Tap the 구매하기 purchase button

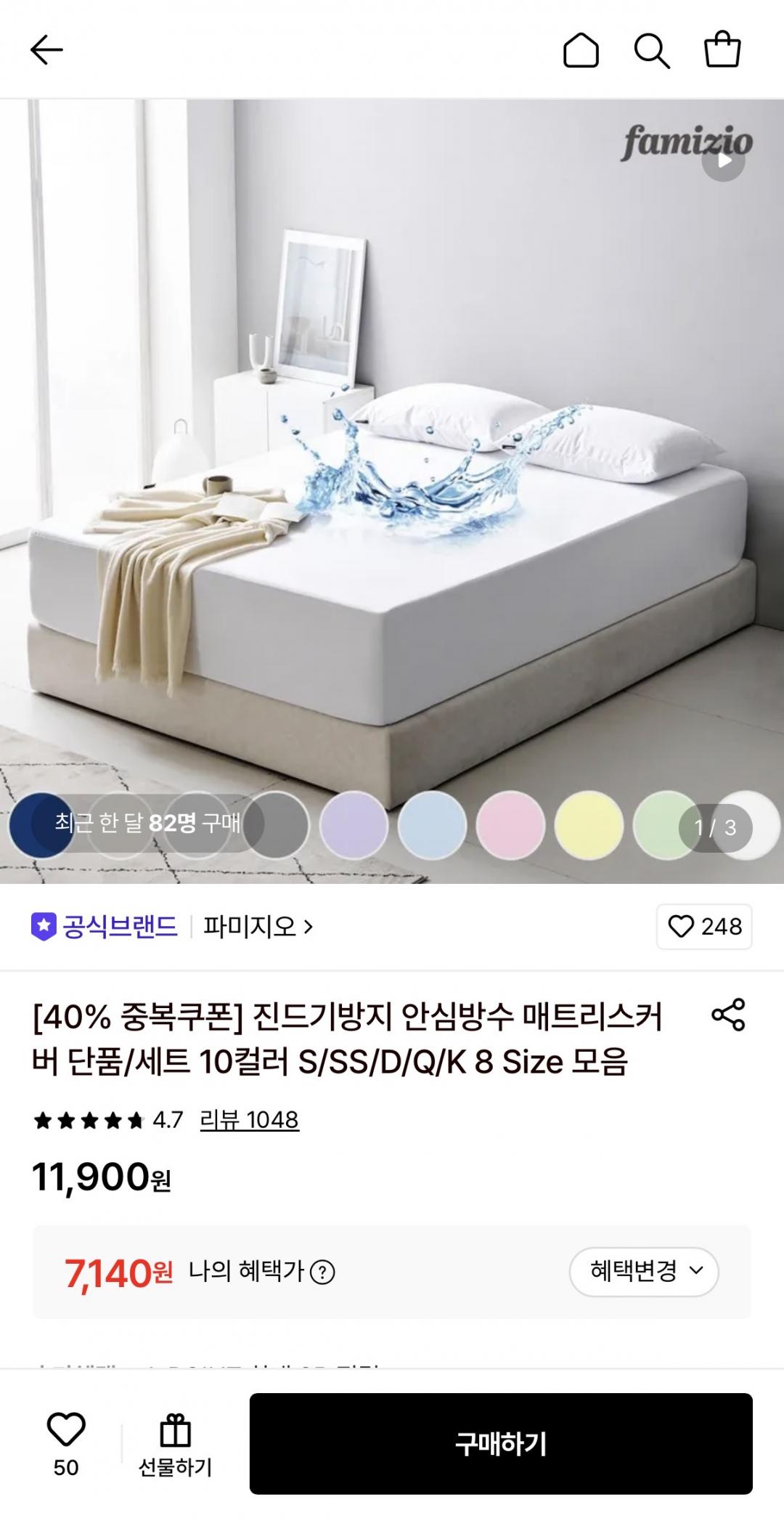pos(501,1443)
